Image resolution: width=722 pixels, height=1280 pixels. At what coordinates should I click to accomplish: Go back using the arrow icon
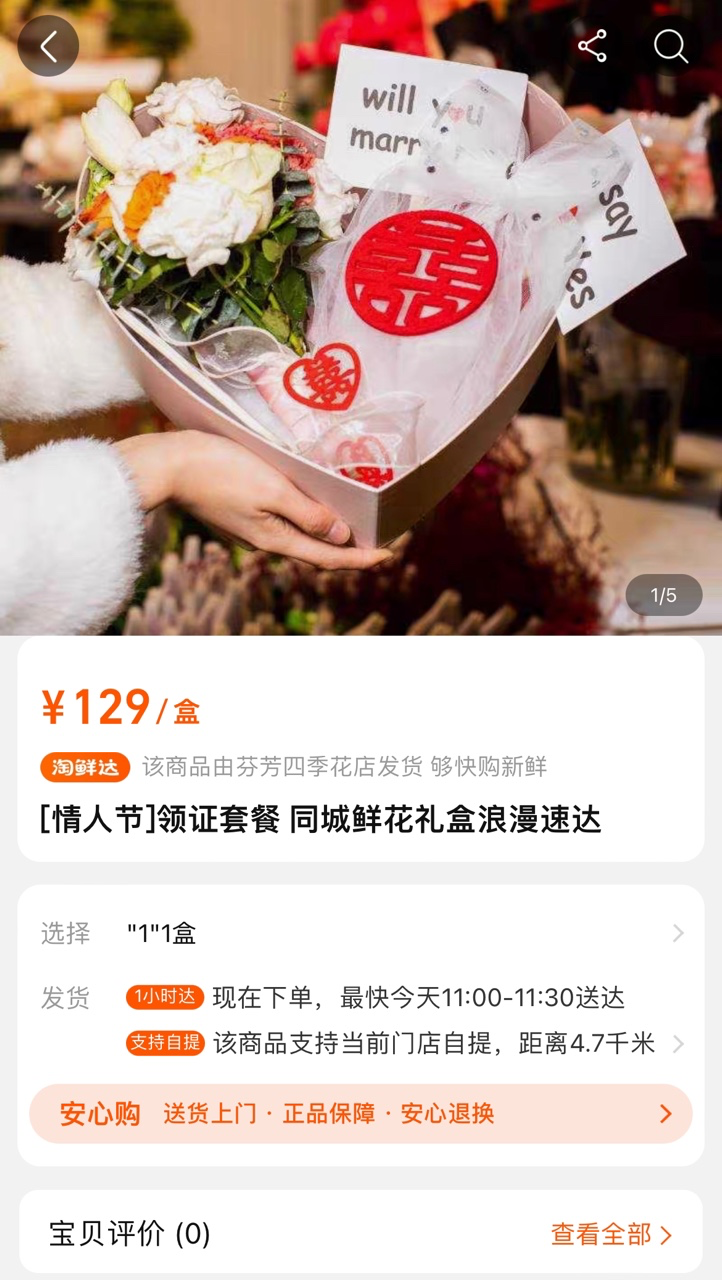tap(48, 46)
